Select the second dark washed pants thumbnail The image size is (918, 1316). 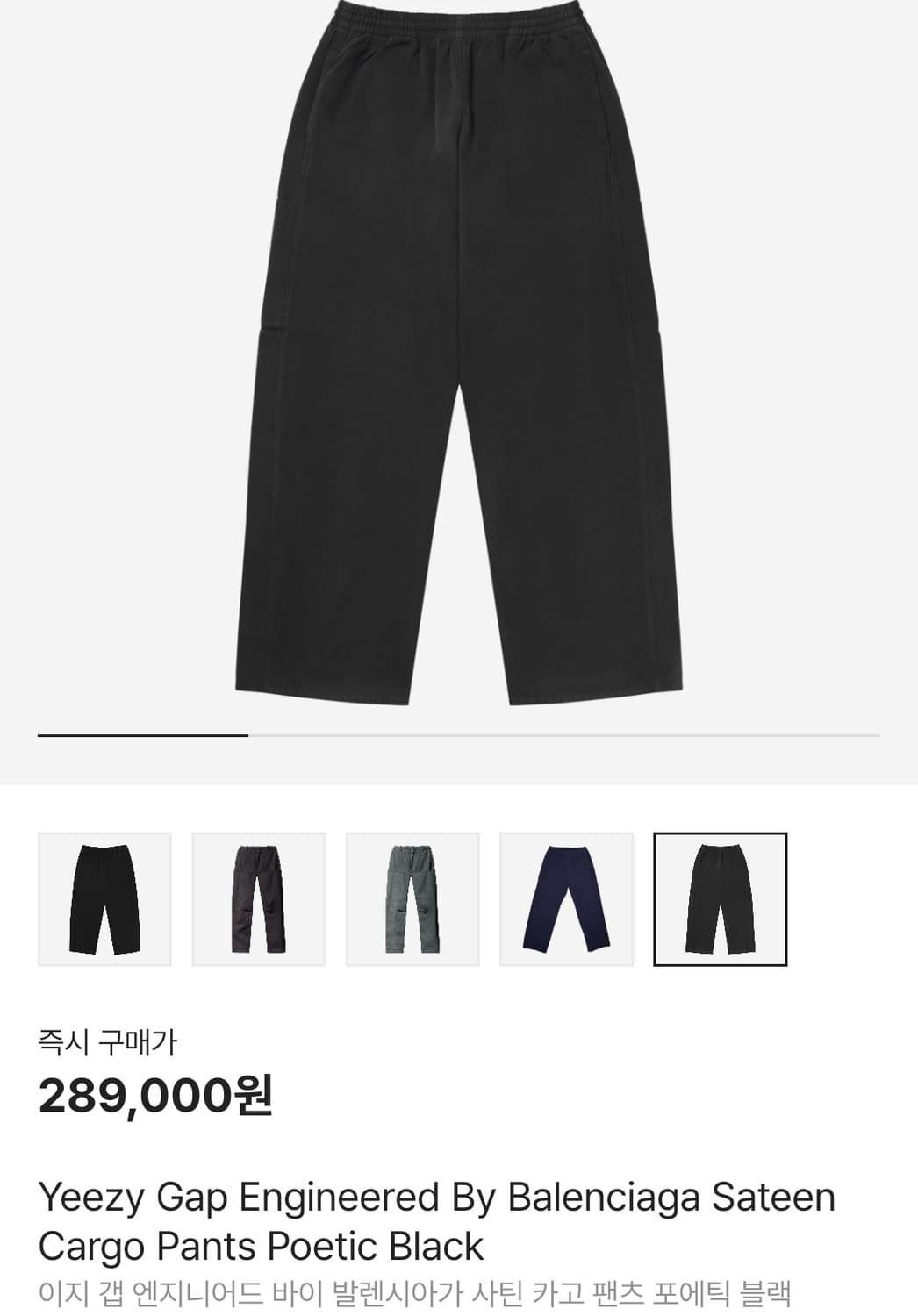(x=256, y=898)
